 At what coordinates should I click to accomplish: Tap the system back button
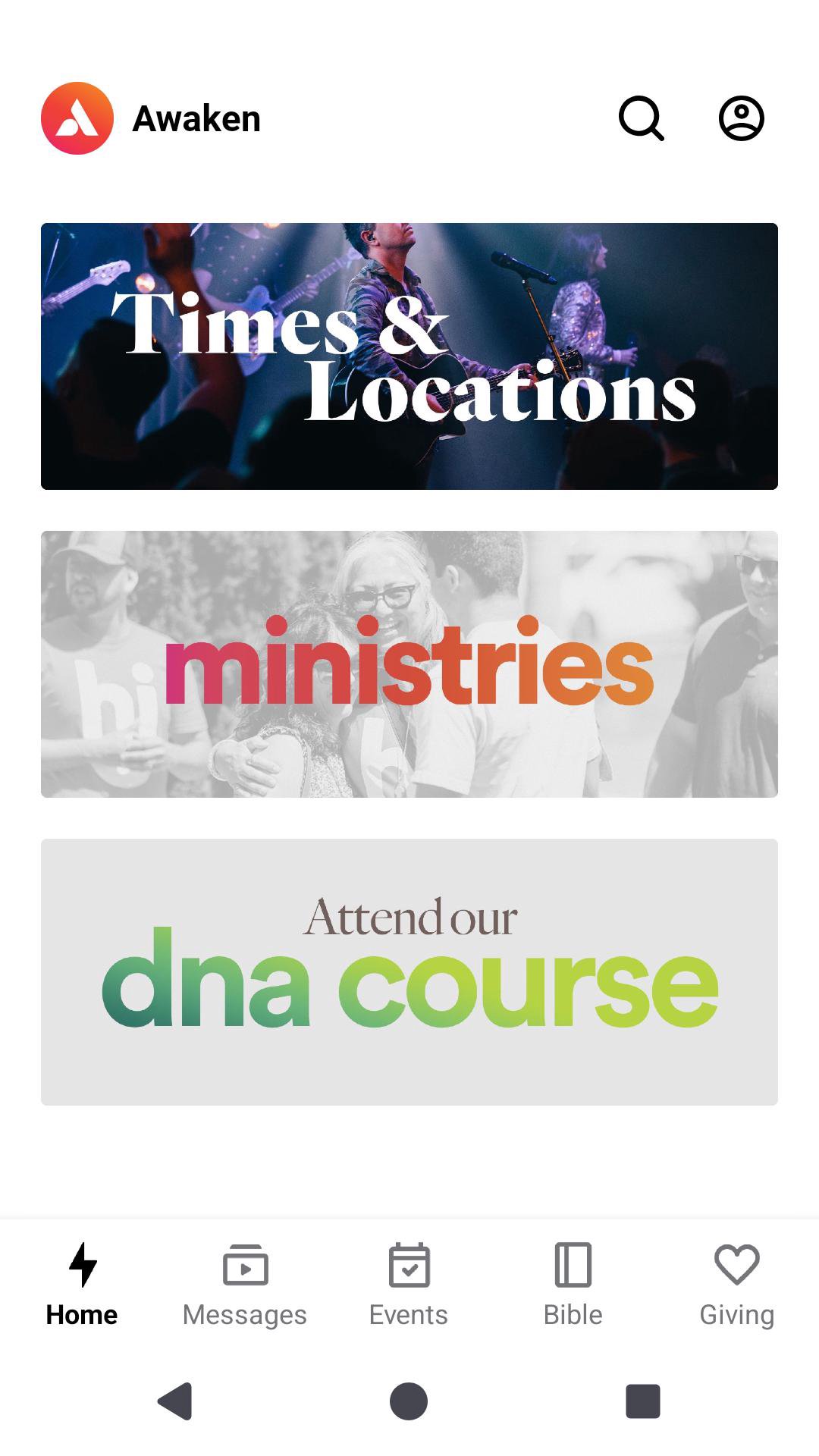tap(175, 1401)
